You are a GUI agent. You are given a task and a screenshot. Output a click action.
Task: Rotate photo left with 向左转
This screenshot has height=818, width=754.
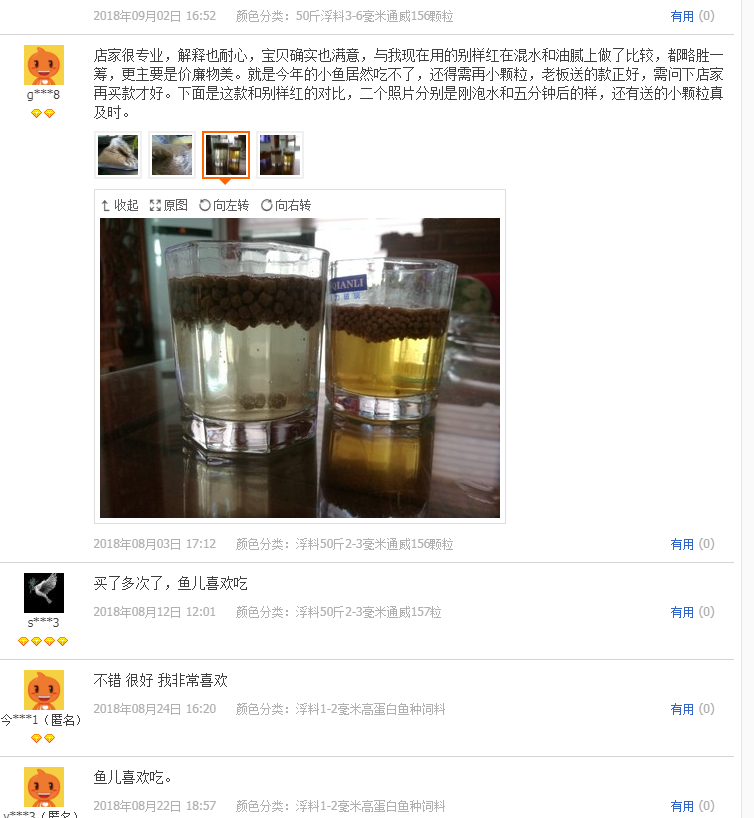[x=224, y=205]
